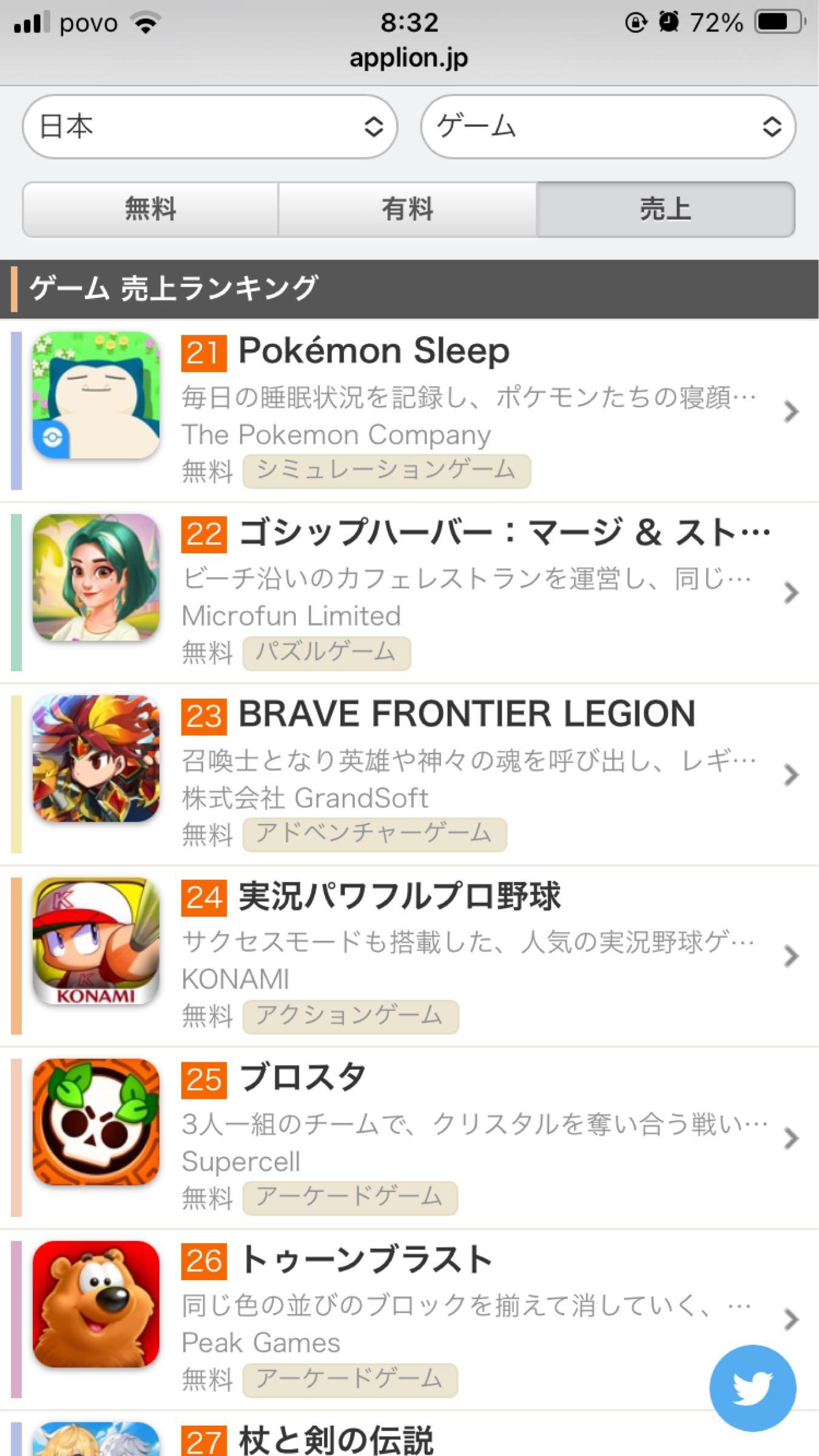
Task: Switch to the 無料 ranking tab
Action: [150, 210]
